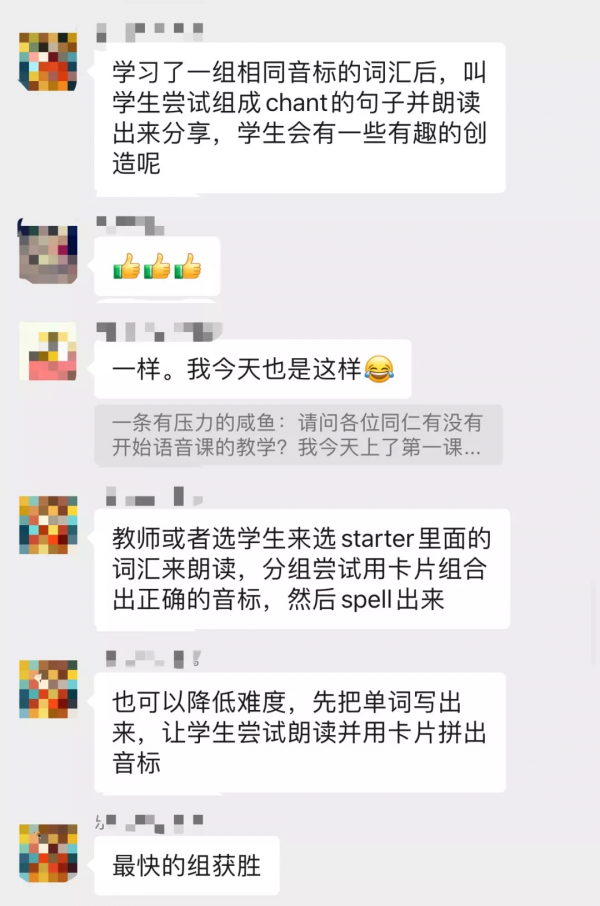This screenshot has height=906, width=600.
Task: Open avatar beside the starter 词汇 message
Action: (x=48, y=525)
